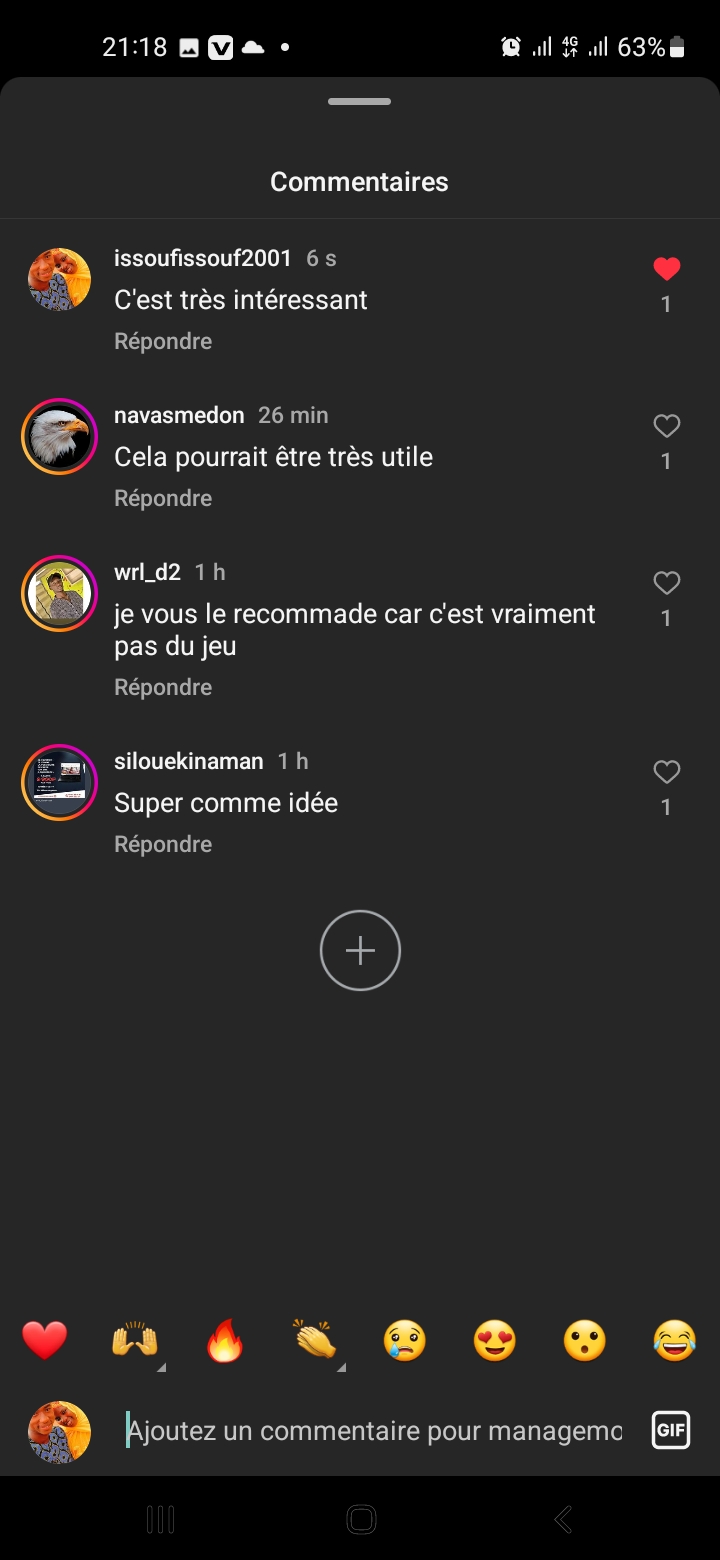
Task: Like navasmedon's comment
Action: 667,426
